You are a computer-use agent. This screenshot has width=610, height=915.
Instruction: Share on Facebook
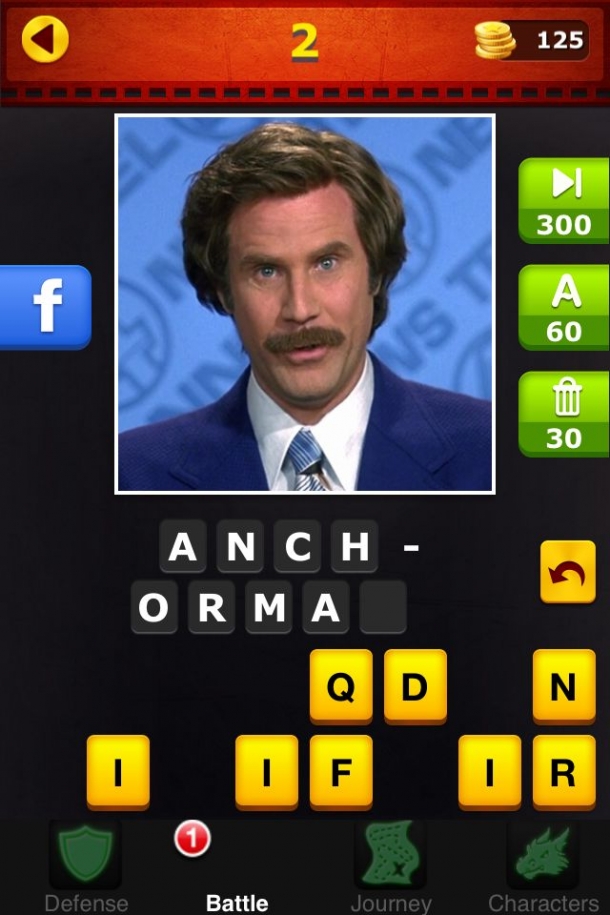point(46,307)
